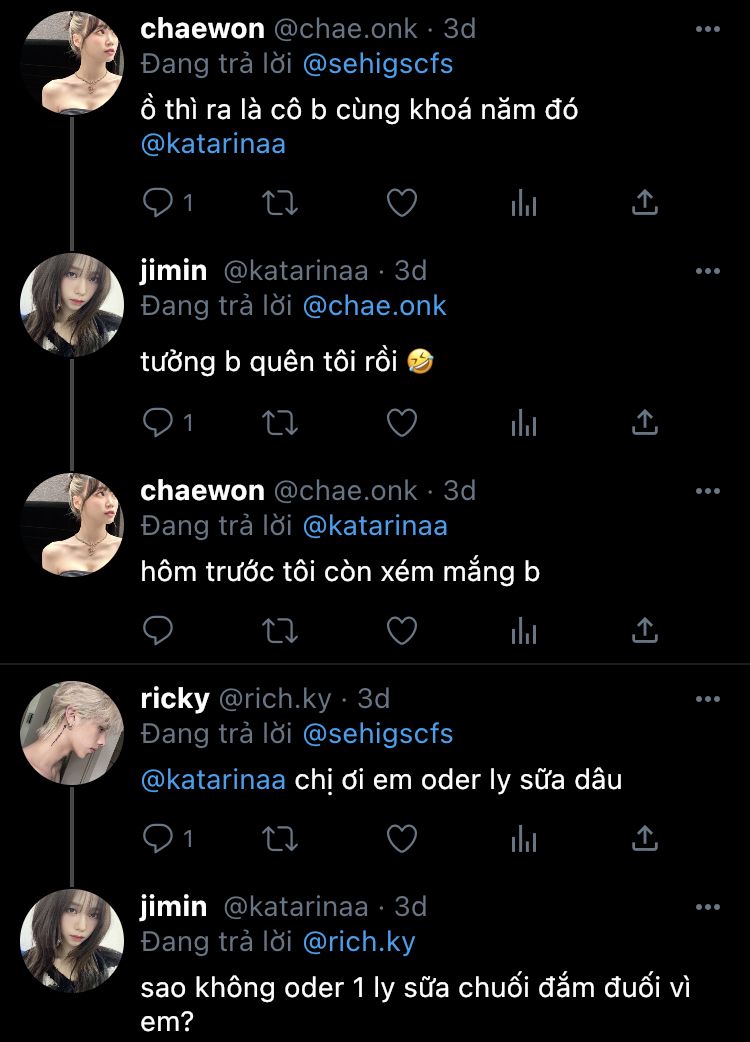Open overflow menu on ricky's tweet

tap(707, 698)
